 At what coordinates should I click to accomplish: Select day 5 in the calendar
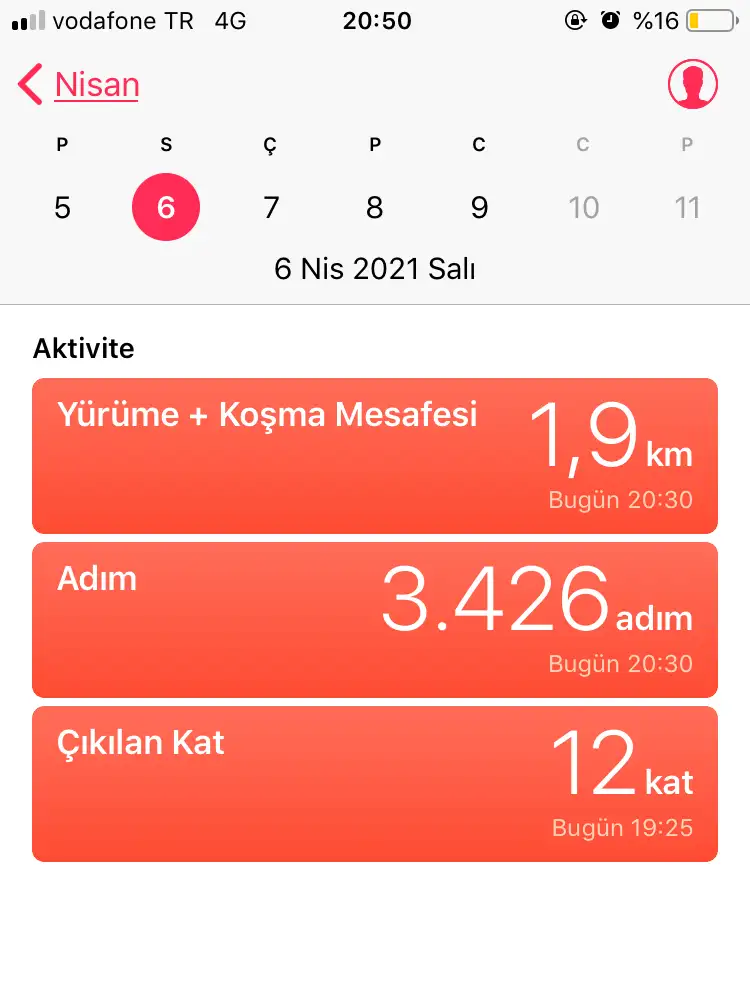pos(62,208)
